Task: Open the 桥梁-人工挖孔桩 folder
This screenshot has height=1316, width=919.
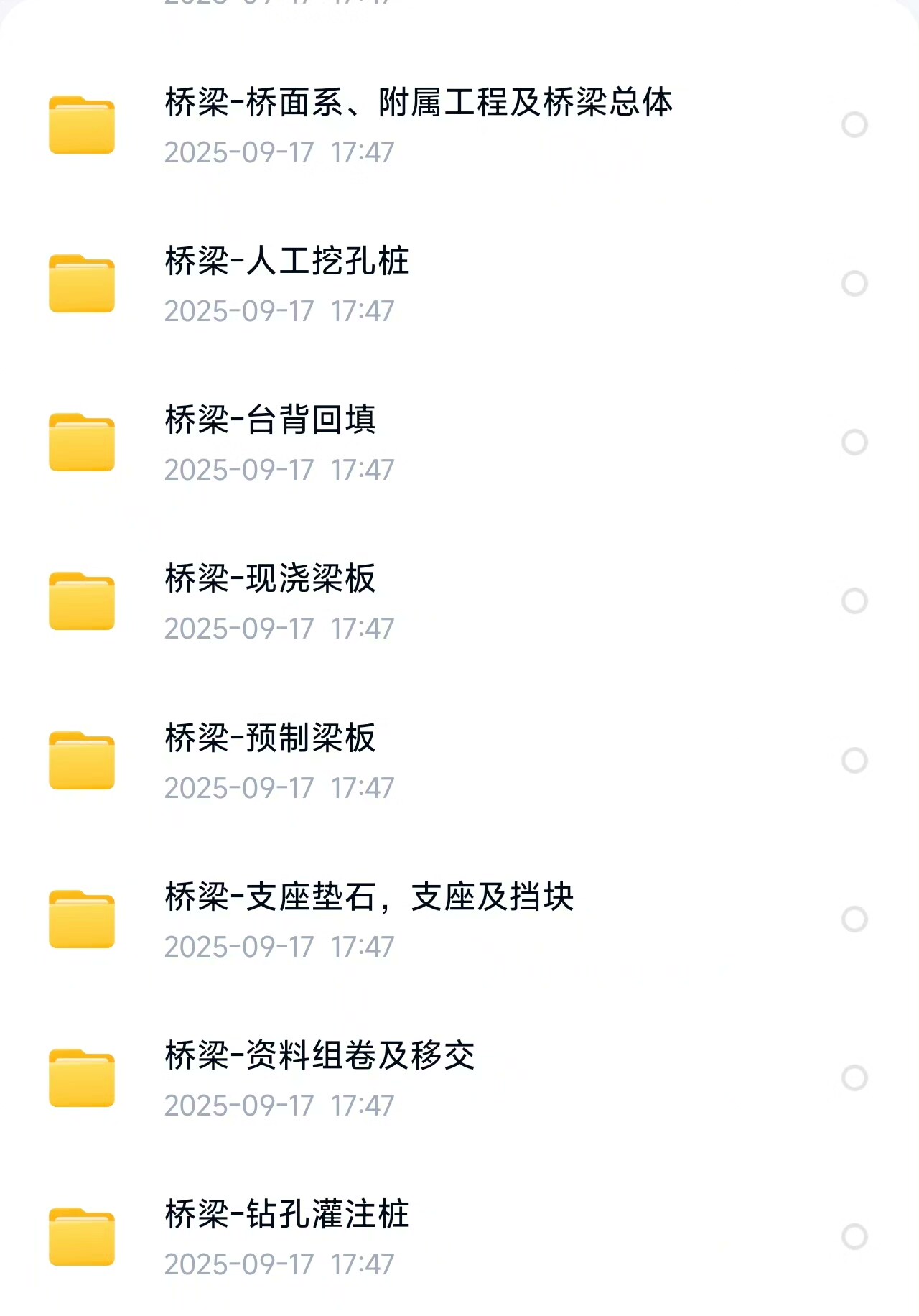Action: point(286,261)
